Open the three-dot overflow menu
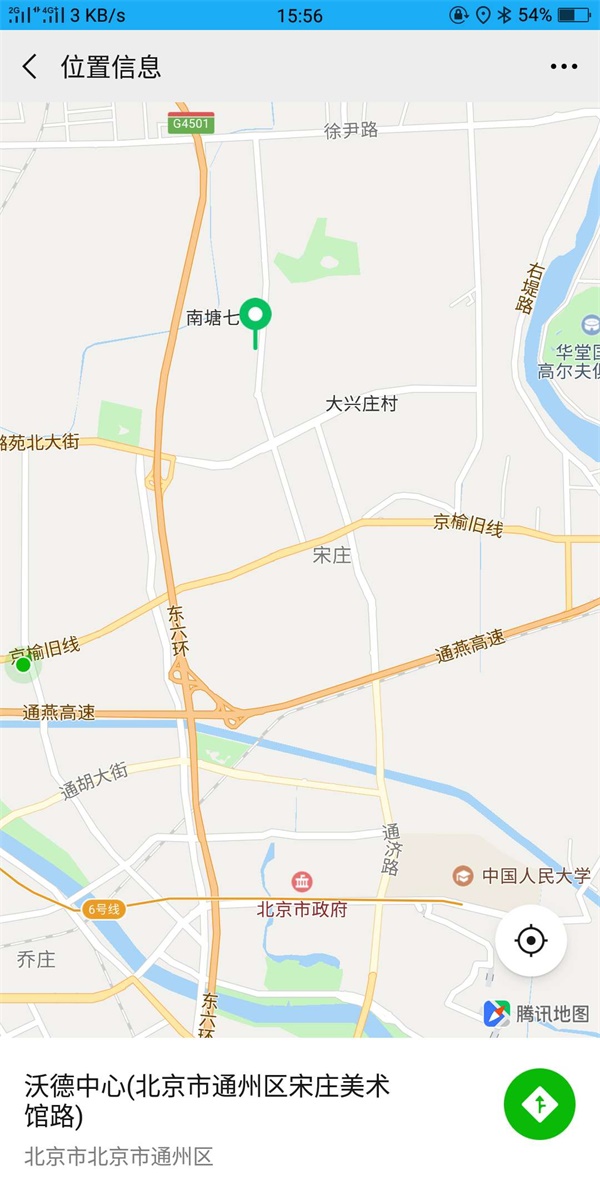Image resolution: width=600 pixels, height=1200 pixels. coord(564,67)
